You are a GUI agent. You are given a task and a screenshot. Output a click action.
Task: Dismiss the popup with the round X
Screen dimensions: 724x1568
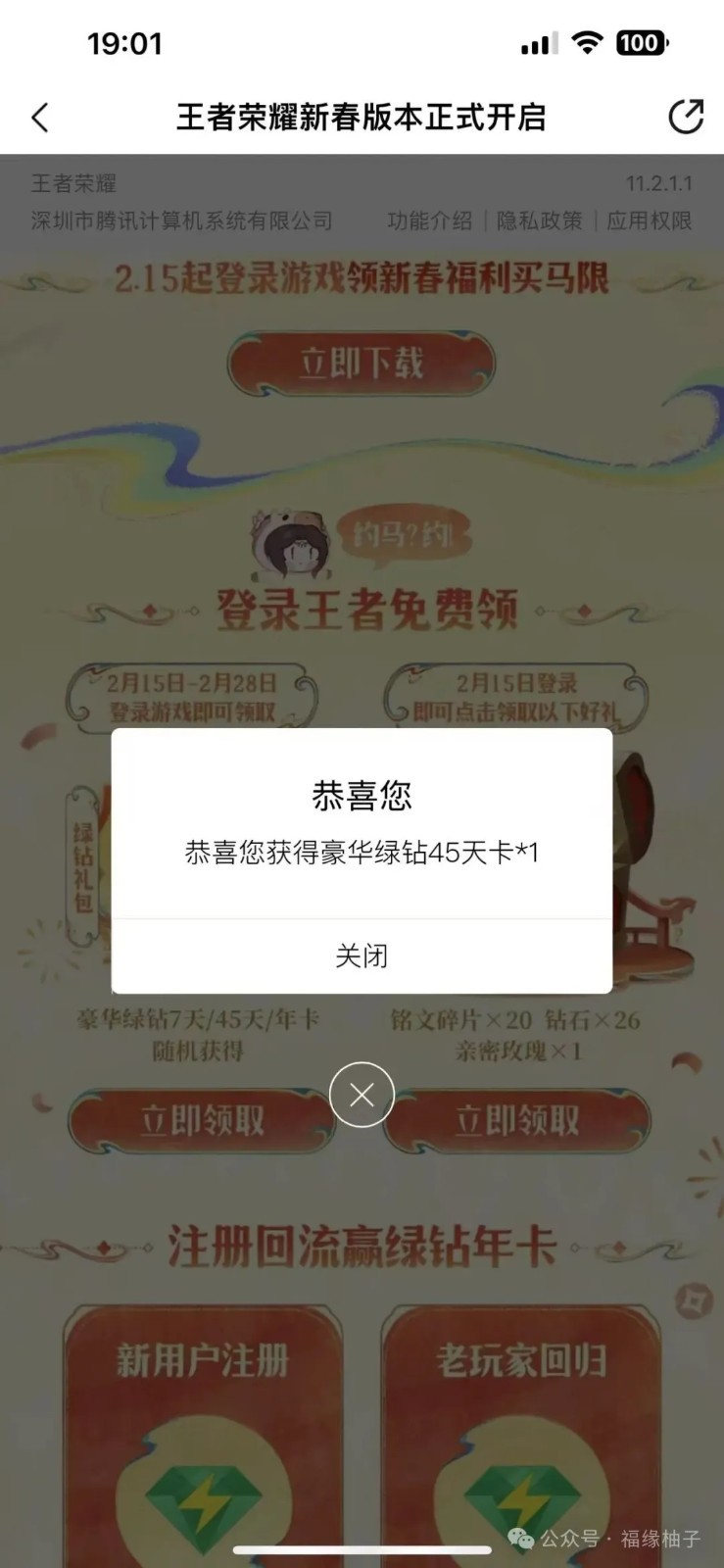tap(362, 1094)
